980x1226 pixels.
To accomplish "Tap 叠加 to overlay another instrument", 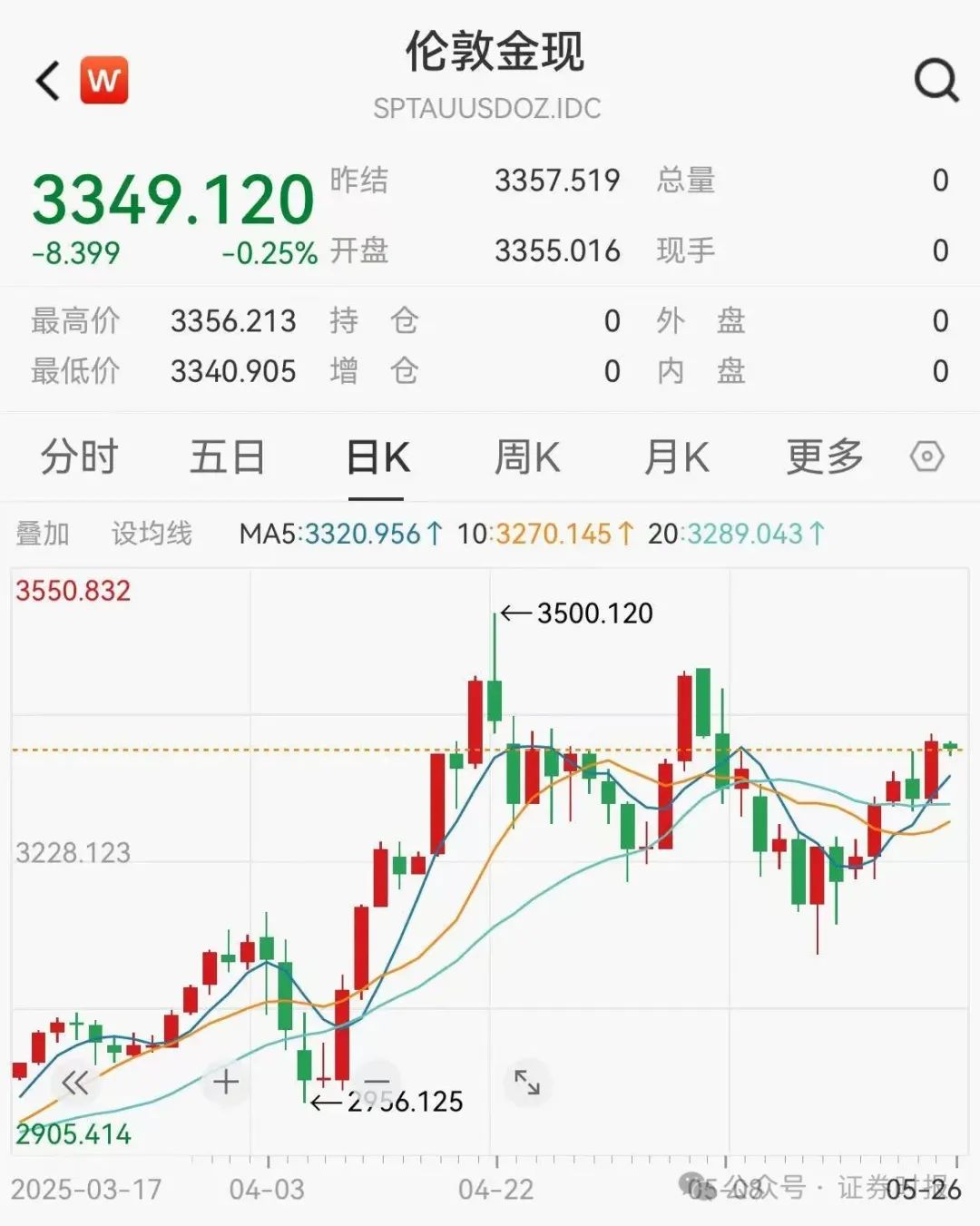I will (x=43, y=534).
